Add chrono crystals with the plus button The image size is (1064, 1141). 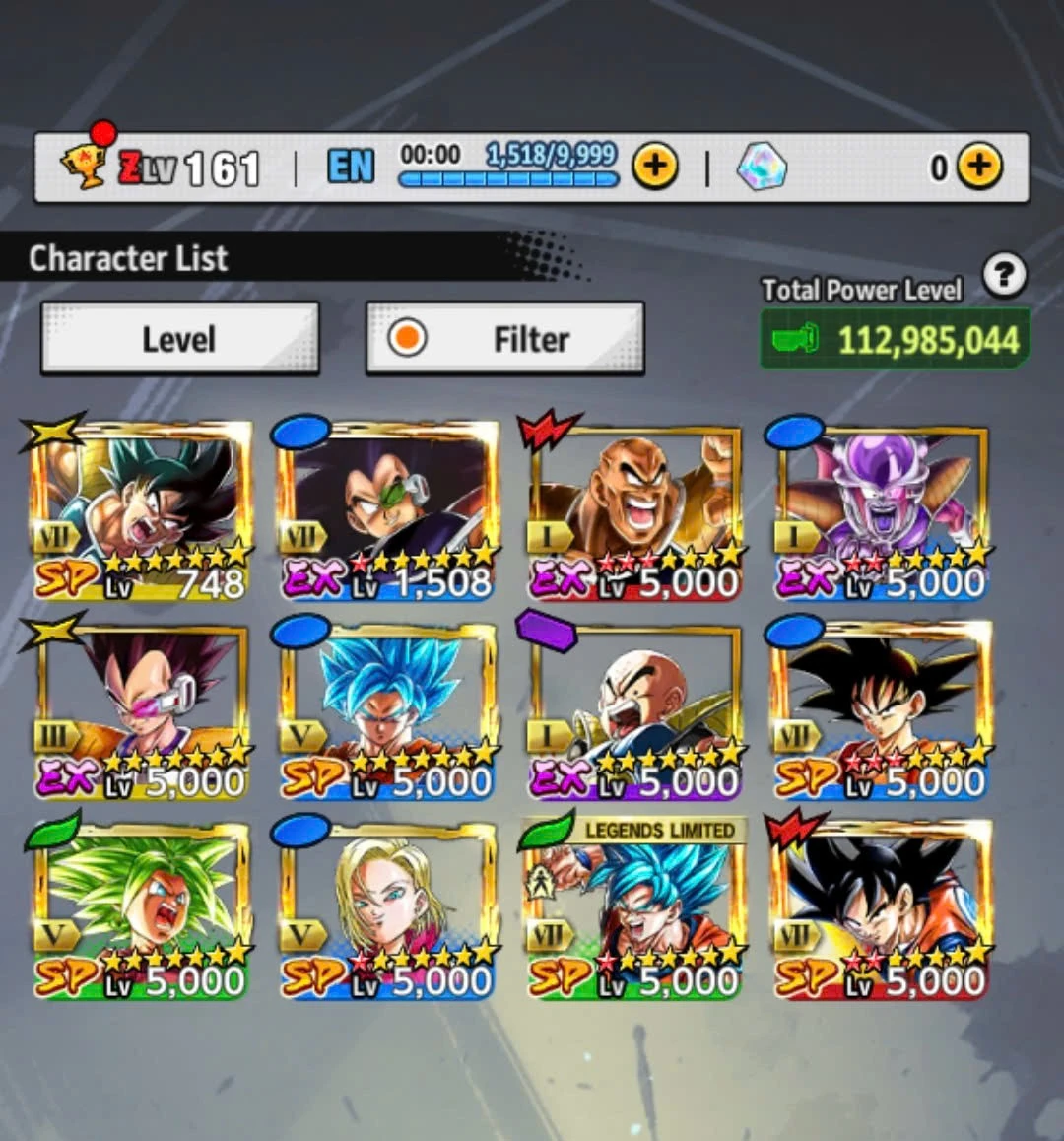pyautogui.click(x=978, y=167)
